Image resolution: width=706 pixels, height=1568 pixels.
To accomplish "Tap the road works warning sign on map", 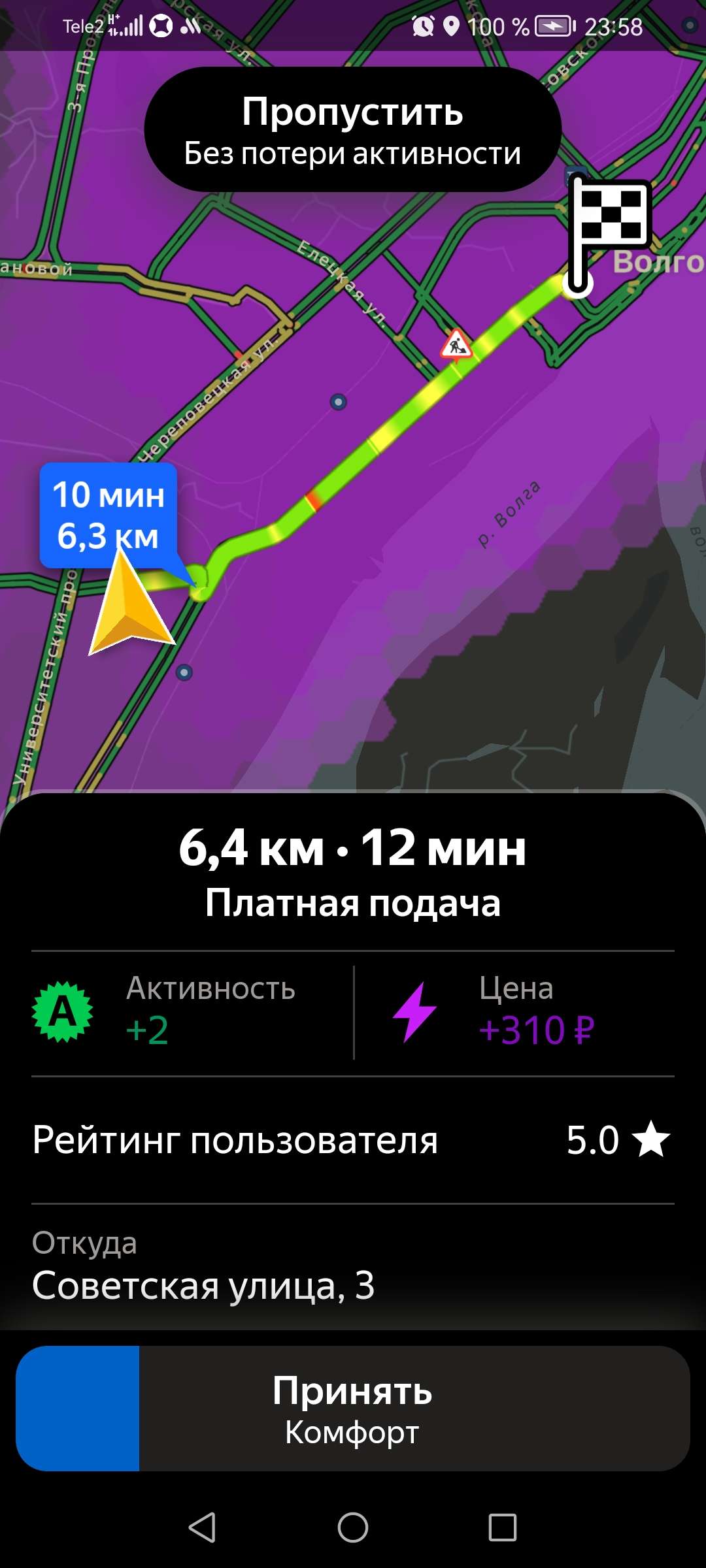I will [x=456, y=344].
